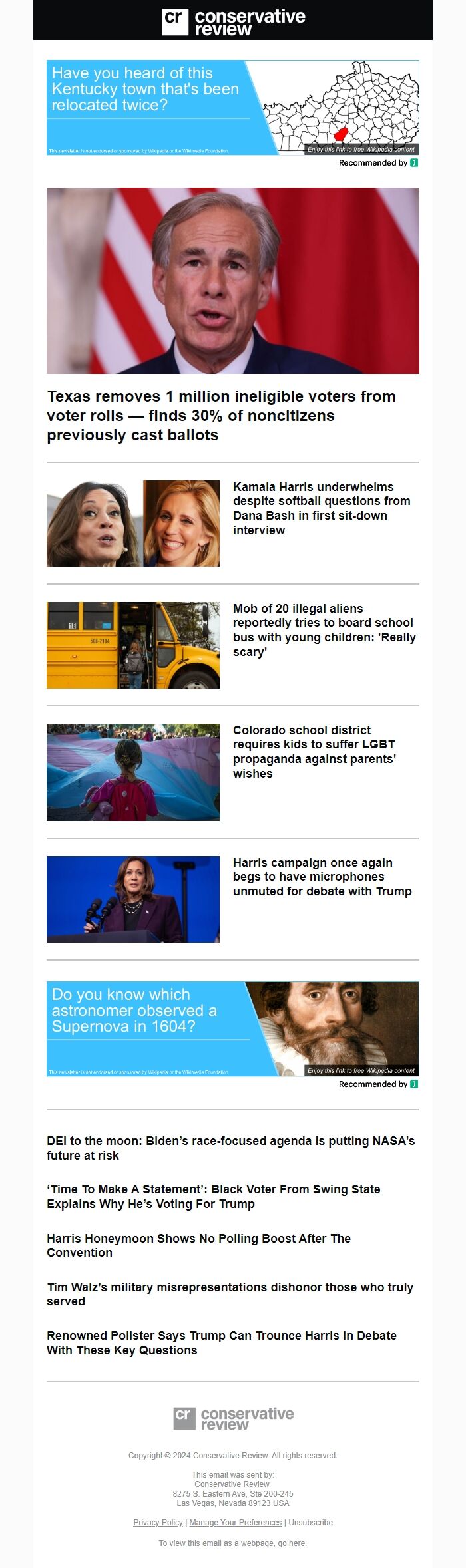
Task: Tap the Harris at podium thumbnail
Action: coord(132,899)
